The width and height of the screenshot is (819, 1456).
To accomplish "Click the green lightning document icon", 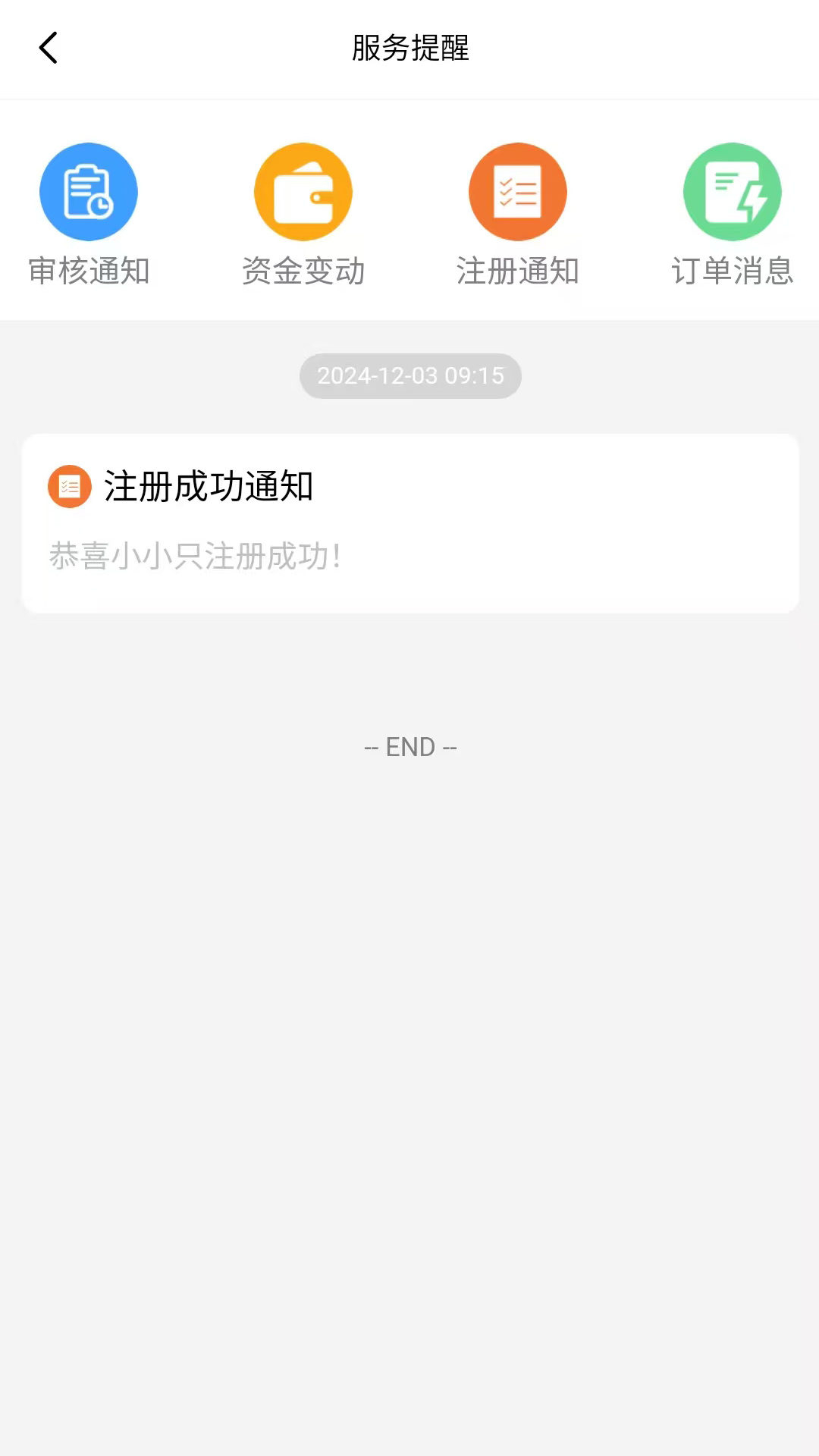I will (733, 191).
